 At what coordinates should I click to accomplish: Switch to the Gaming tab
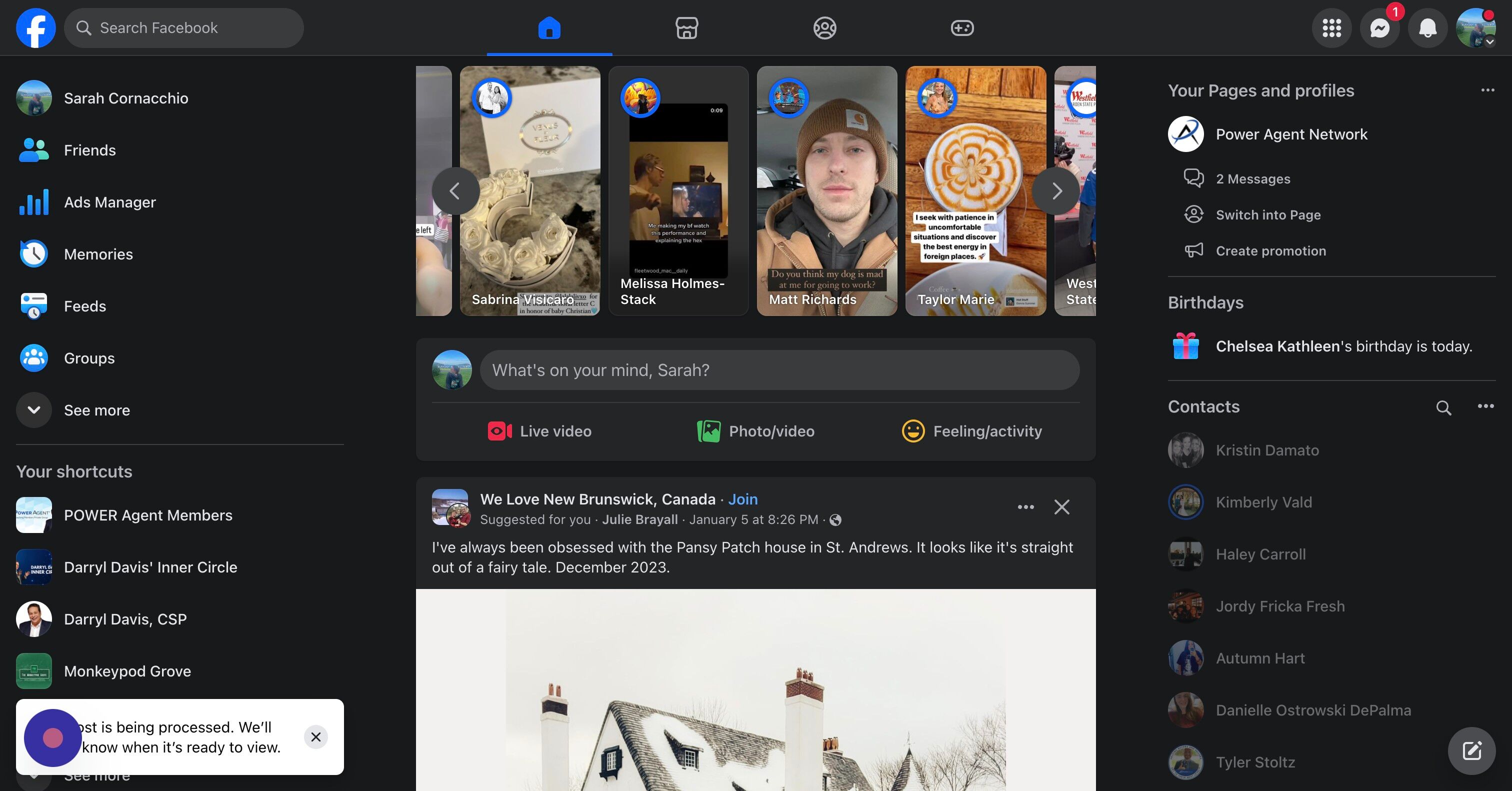click(962, 28)
